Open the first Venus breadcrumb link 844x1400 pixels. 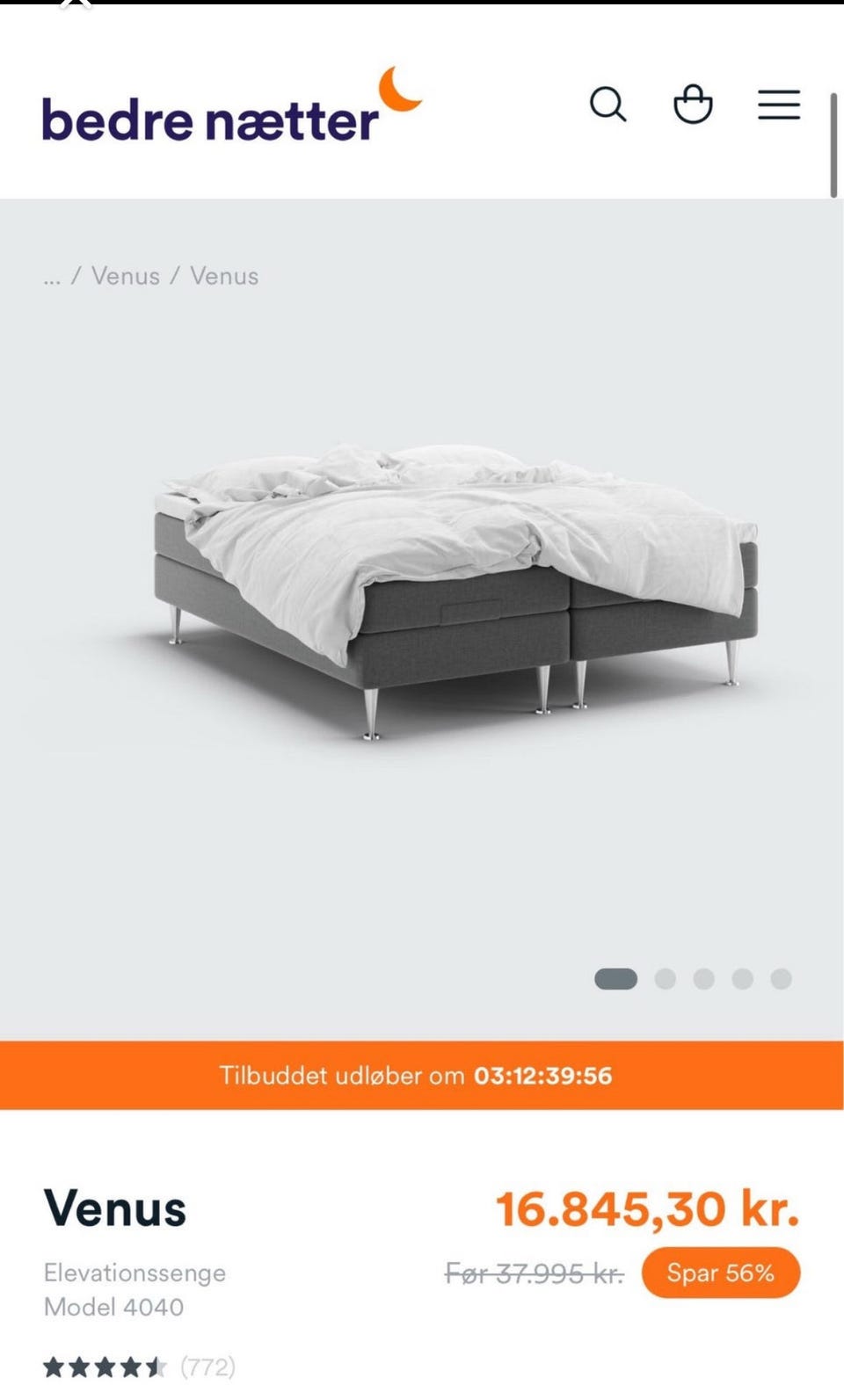[x=126, y=276]
